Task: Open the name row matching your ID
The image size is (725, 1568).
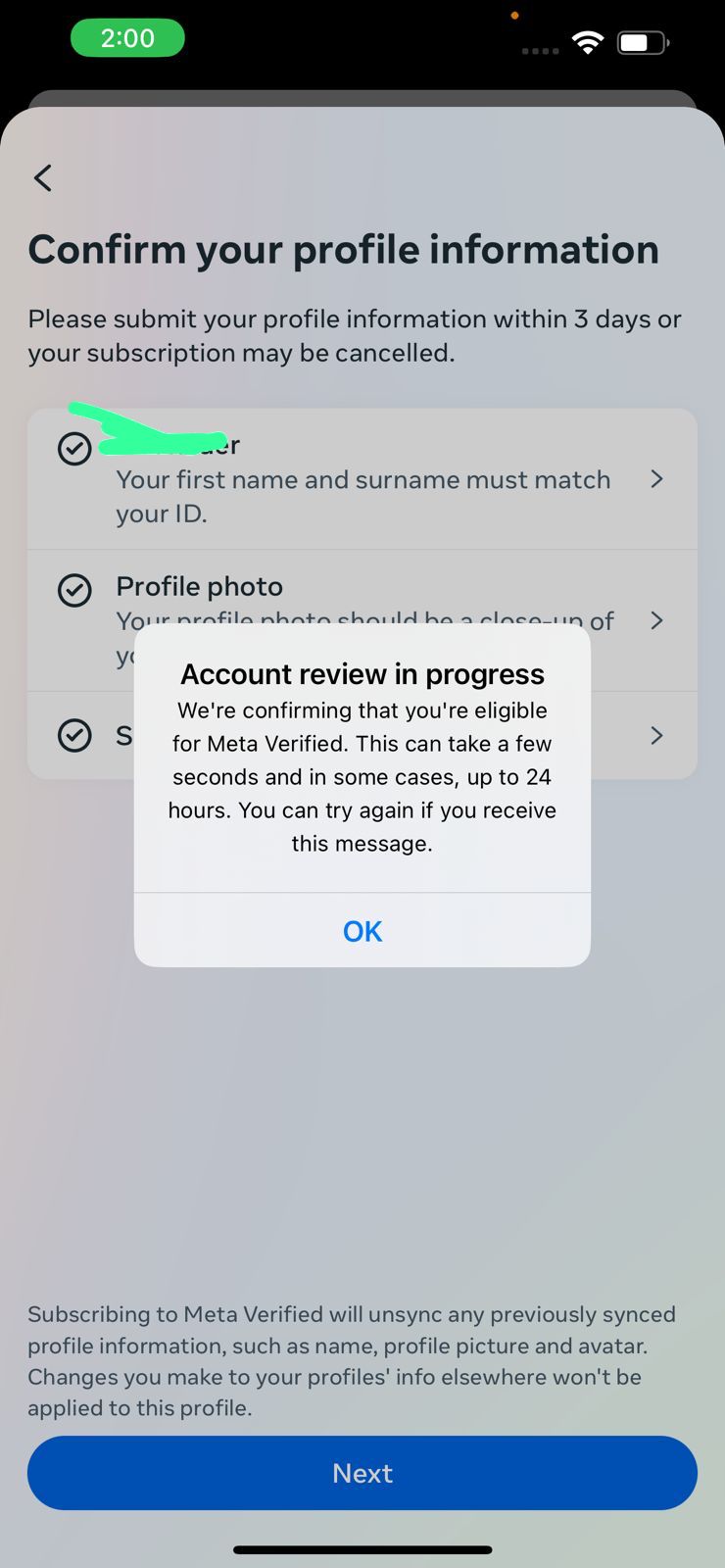Action: (x=362, y=479)
